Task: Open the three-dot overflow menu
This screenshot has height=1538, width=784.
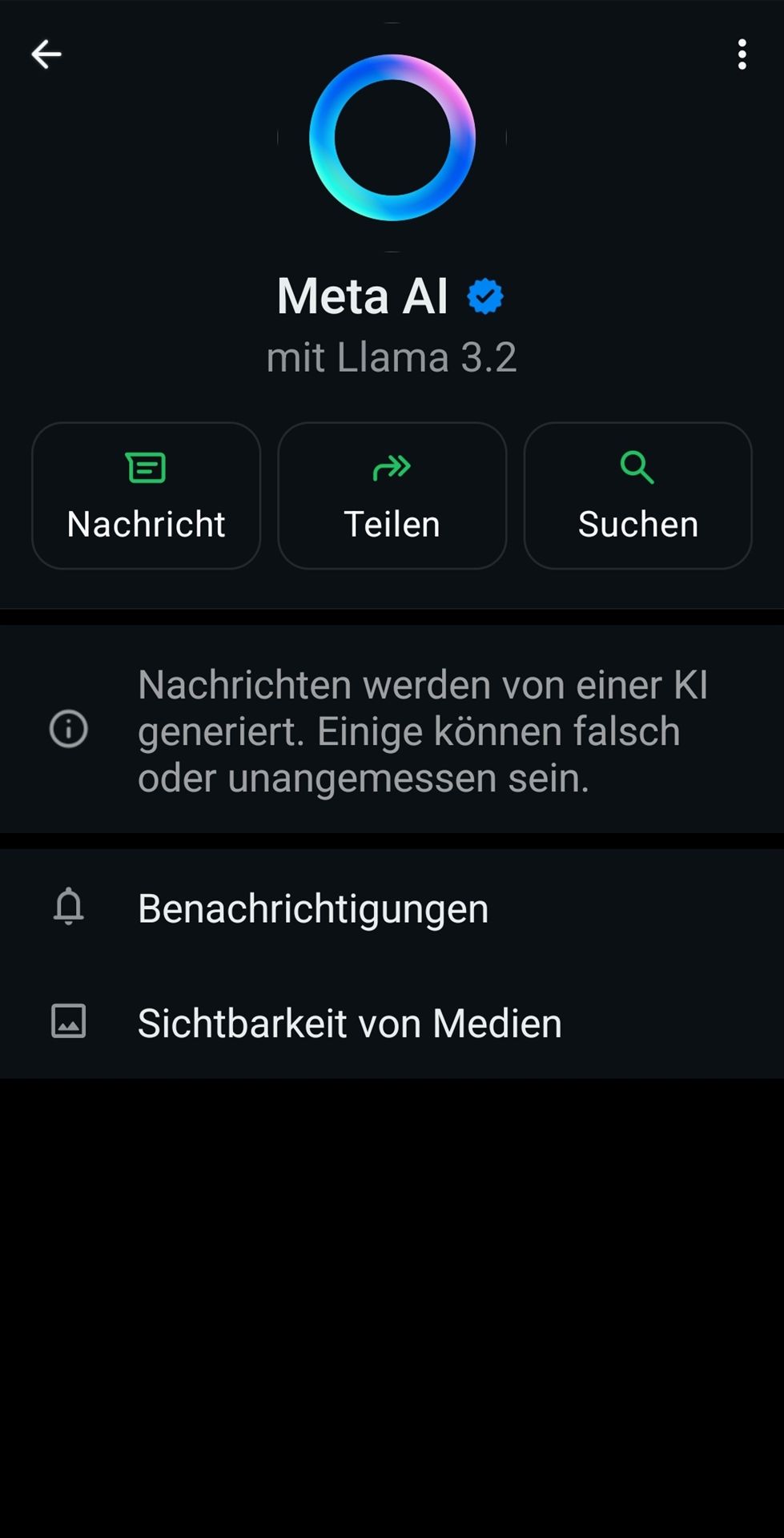Action: tap(742, 54)
